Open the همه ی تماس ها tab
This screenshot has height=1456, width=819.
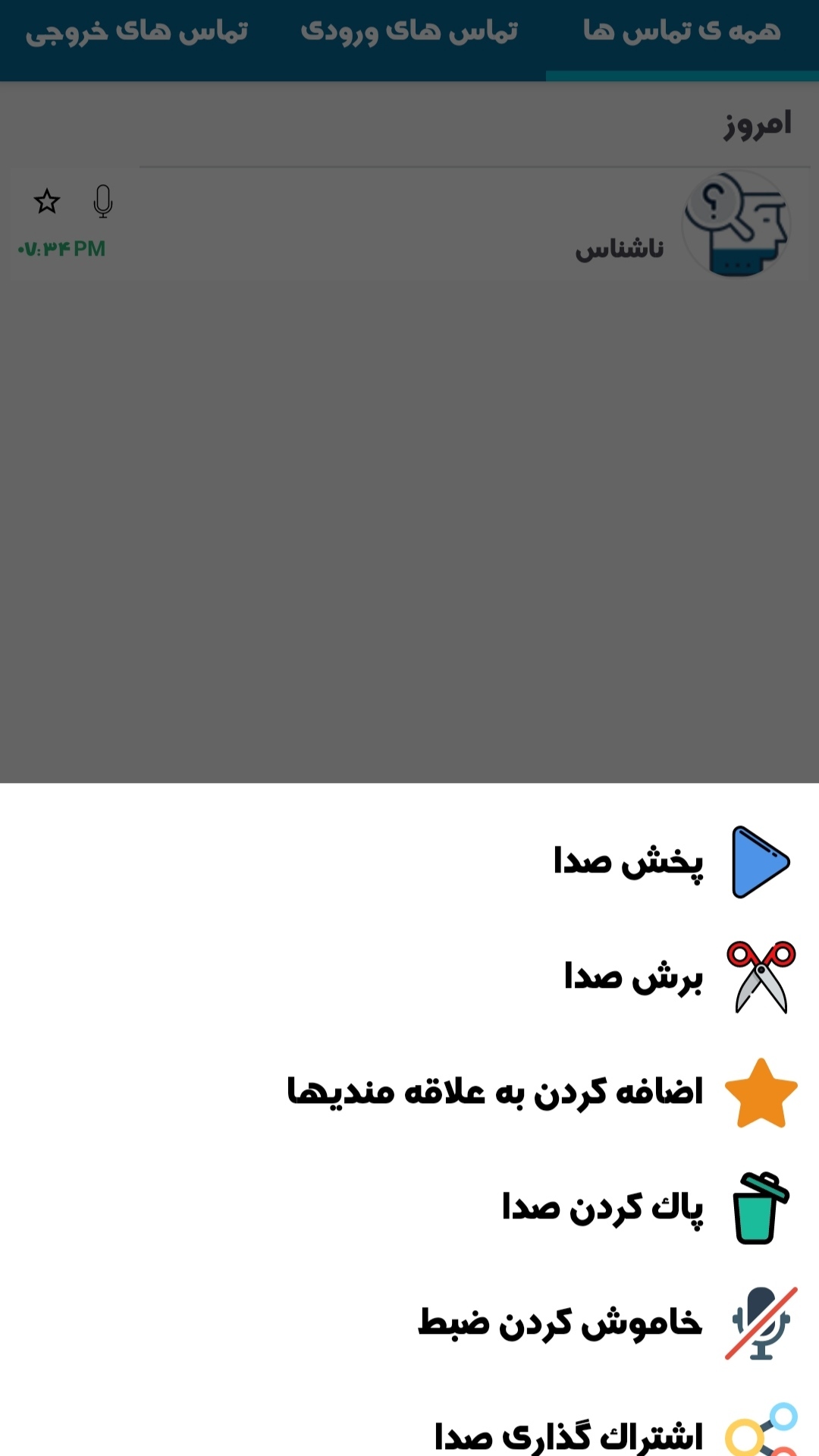click(681, 32)
